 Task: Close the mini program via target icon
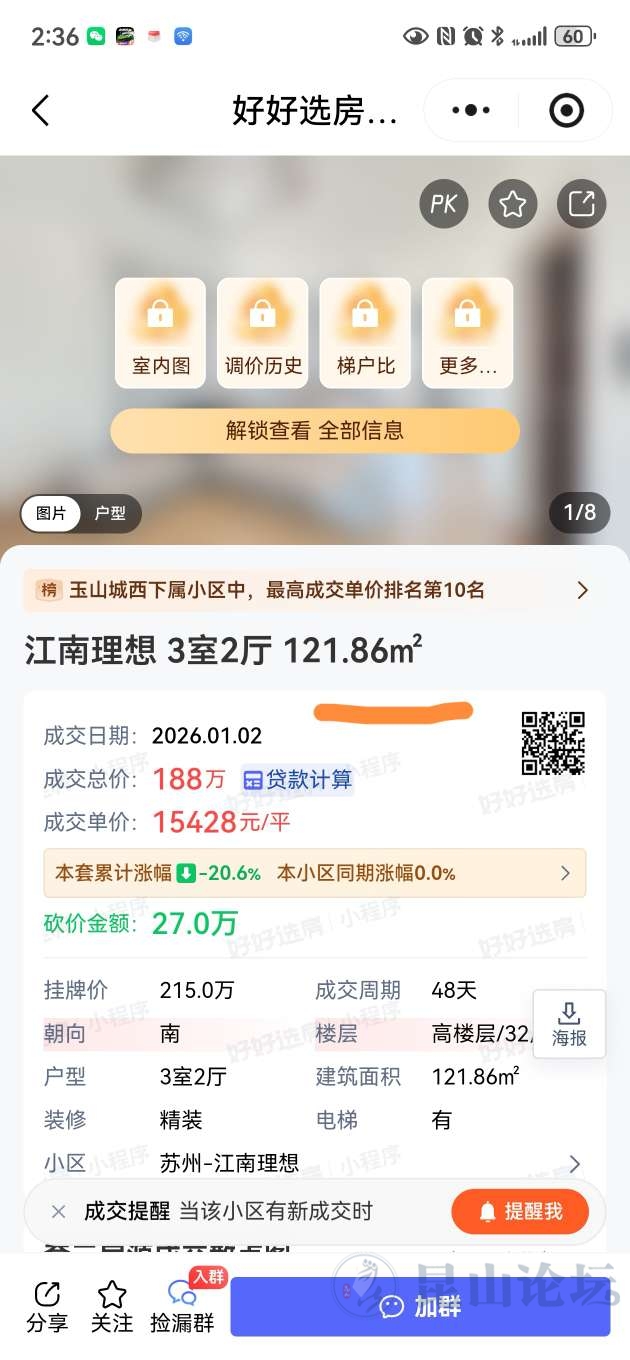pos(566,110)
